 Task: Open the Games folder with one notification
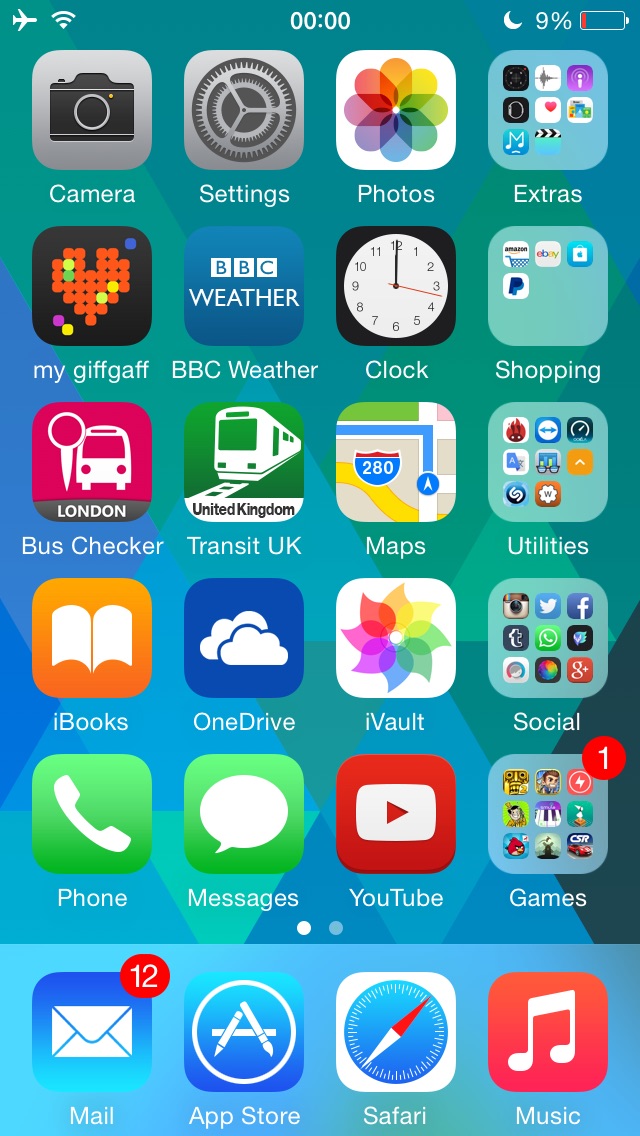click(x=548, y=814)
